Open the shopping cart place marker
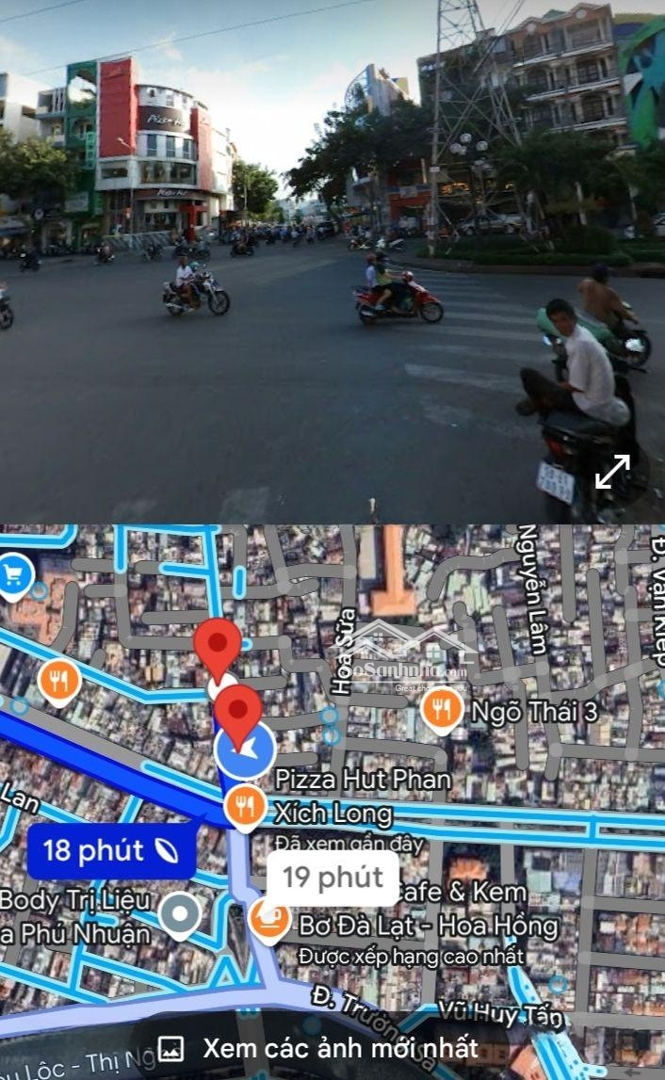The image size is (665, 1080). click(14, 577)
